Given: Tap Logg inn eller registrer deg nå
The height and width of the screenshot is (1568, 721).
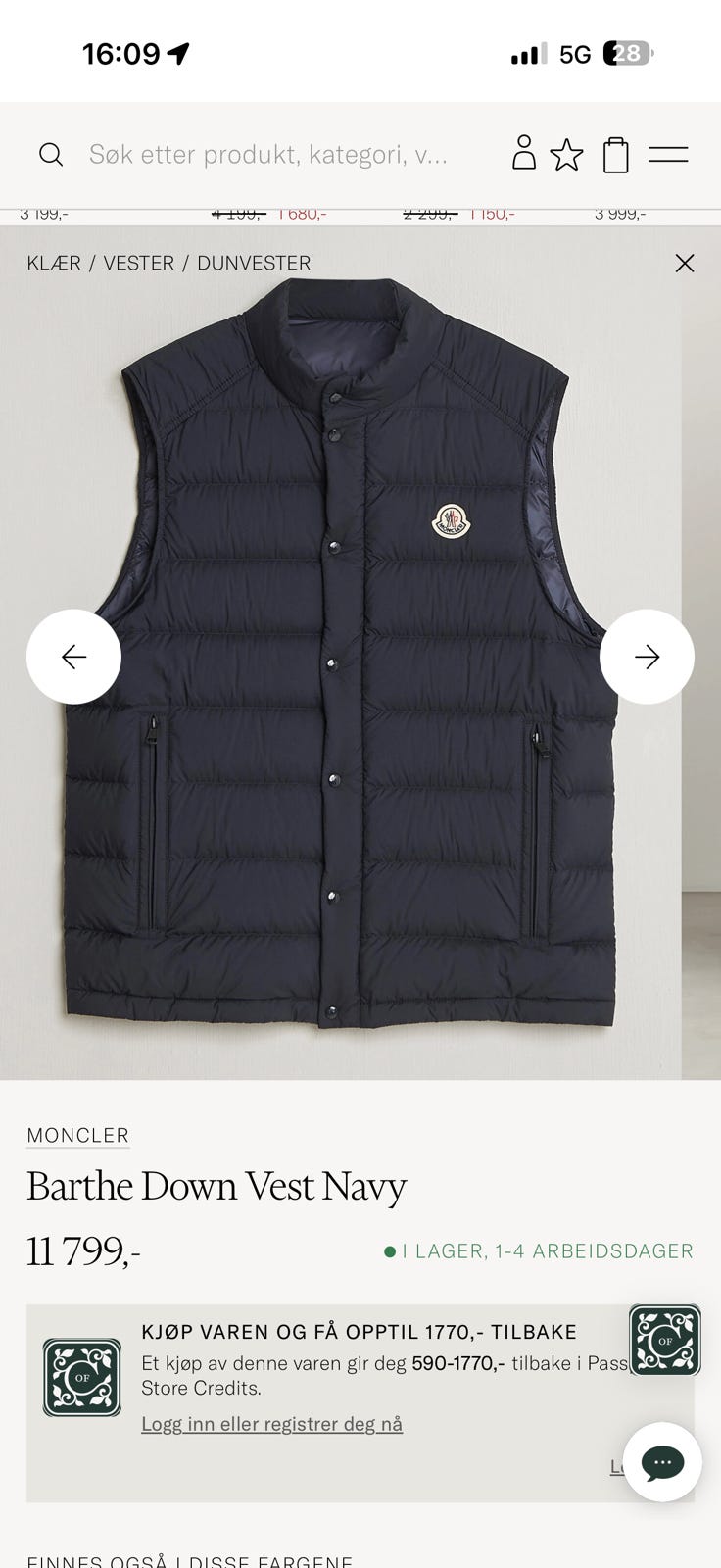Looking at the screenshot, I should (271, 1424).
